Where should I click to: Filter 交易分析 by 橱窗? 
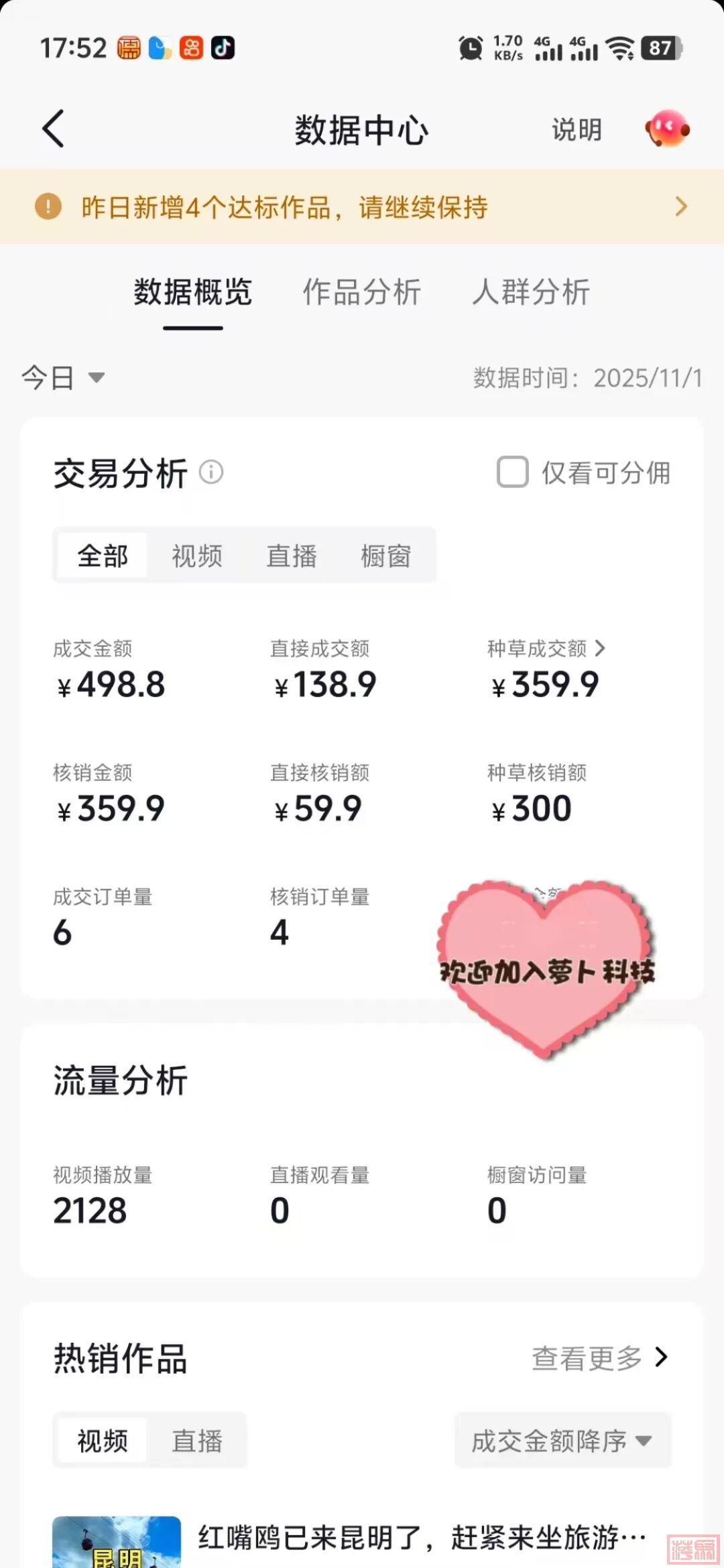(x=385, y=556)
